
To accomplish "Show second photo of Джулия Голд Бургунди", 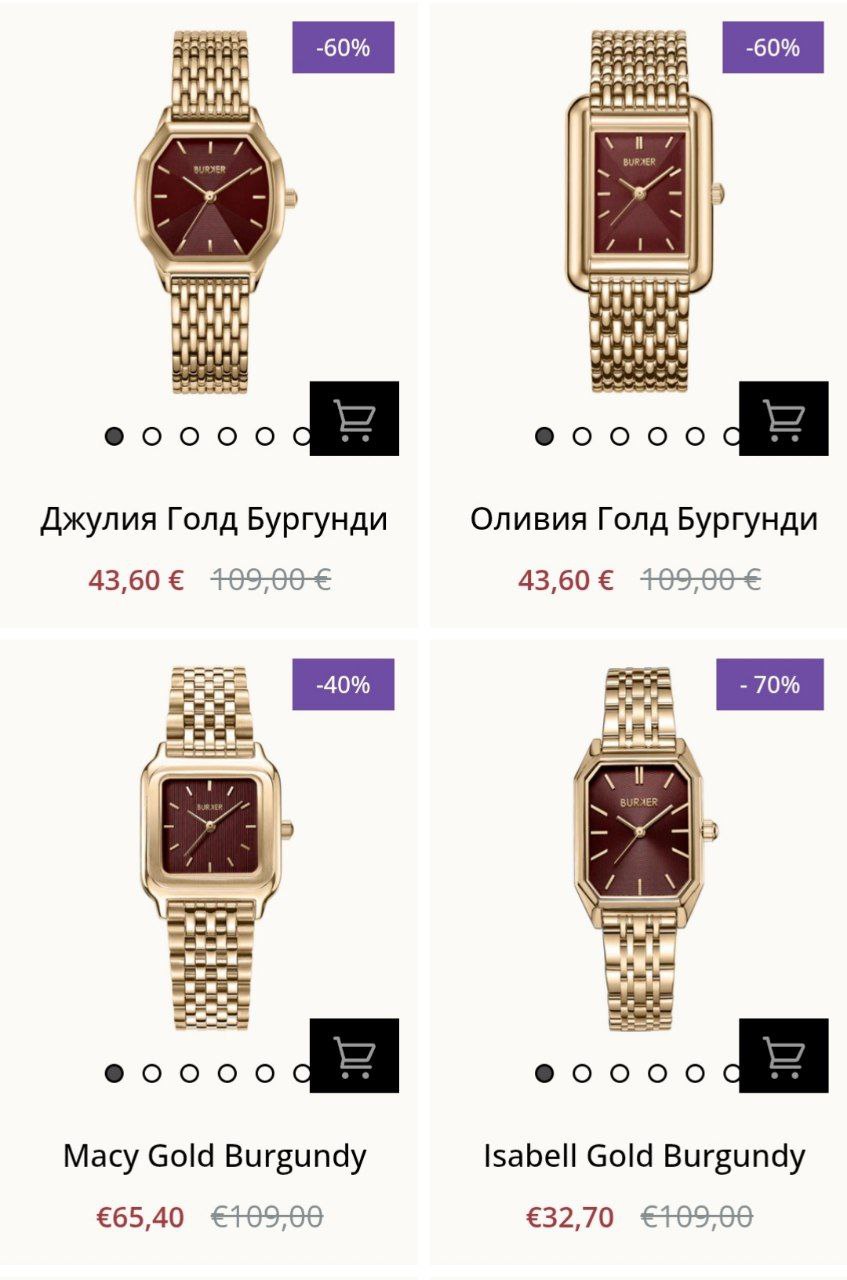I will tap(152, 437).
